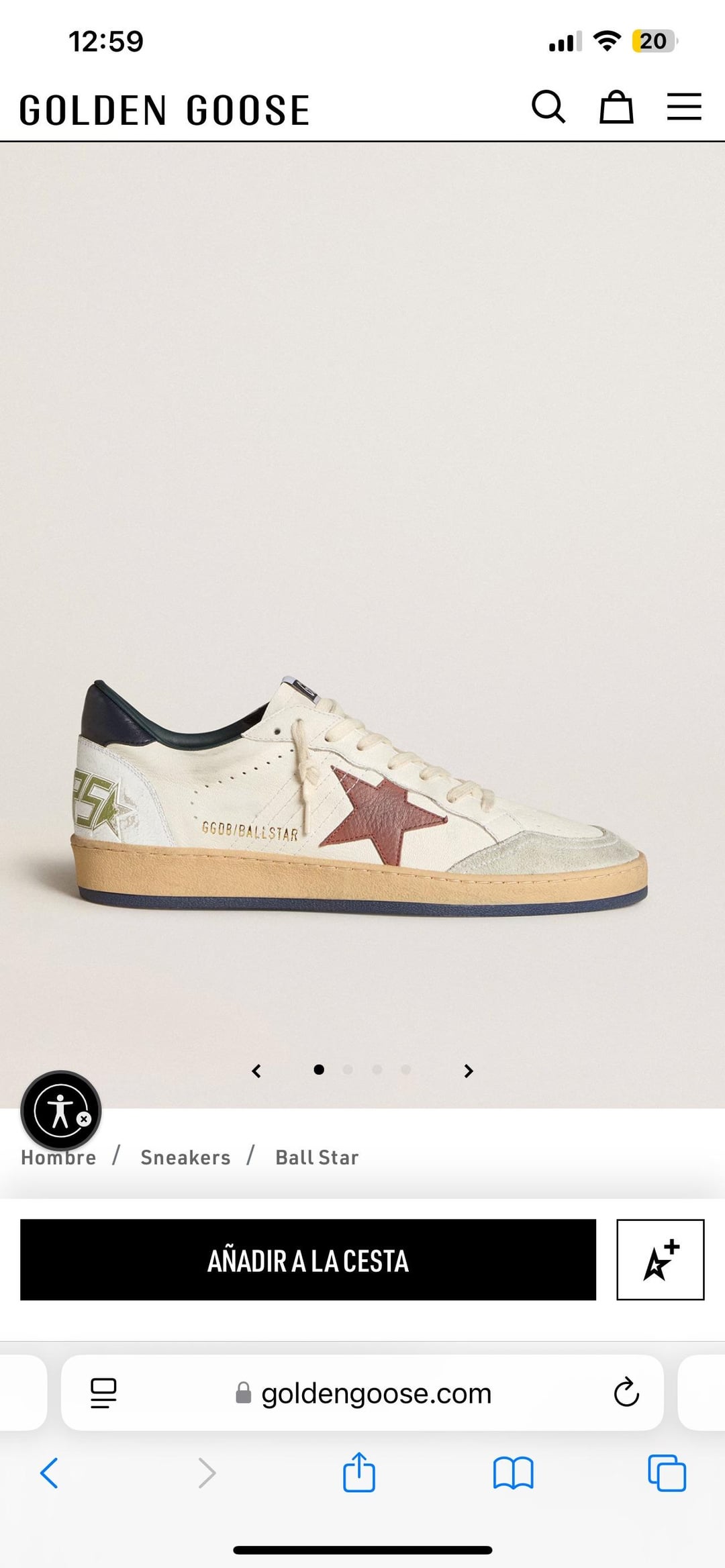Screen dimensions: 725x1568
Task: Share this page
Action: [x=359, y=1472]
